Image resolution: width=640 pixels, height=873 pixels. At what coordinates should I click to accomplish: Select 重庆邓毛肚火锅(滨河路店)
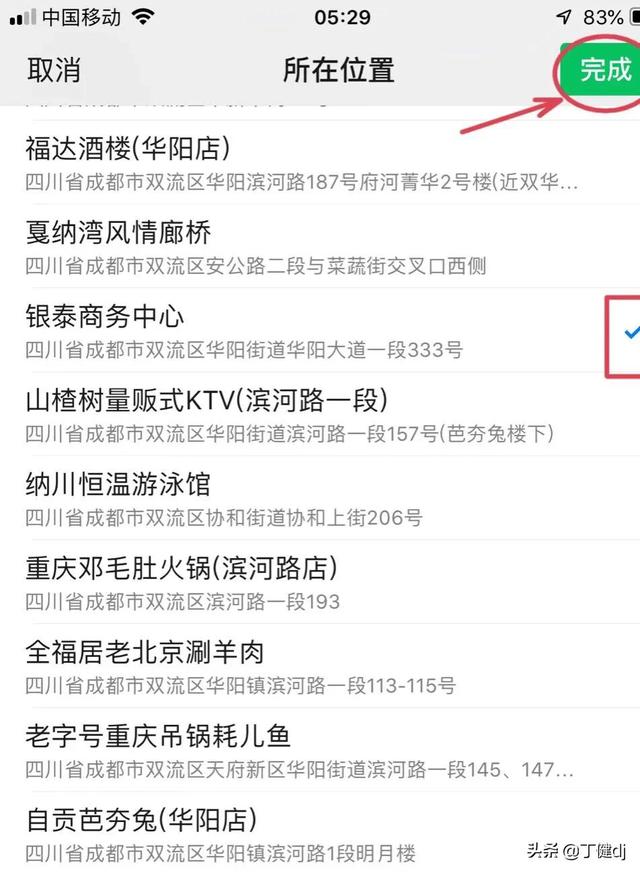coord(300,583)
